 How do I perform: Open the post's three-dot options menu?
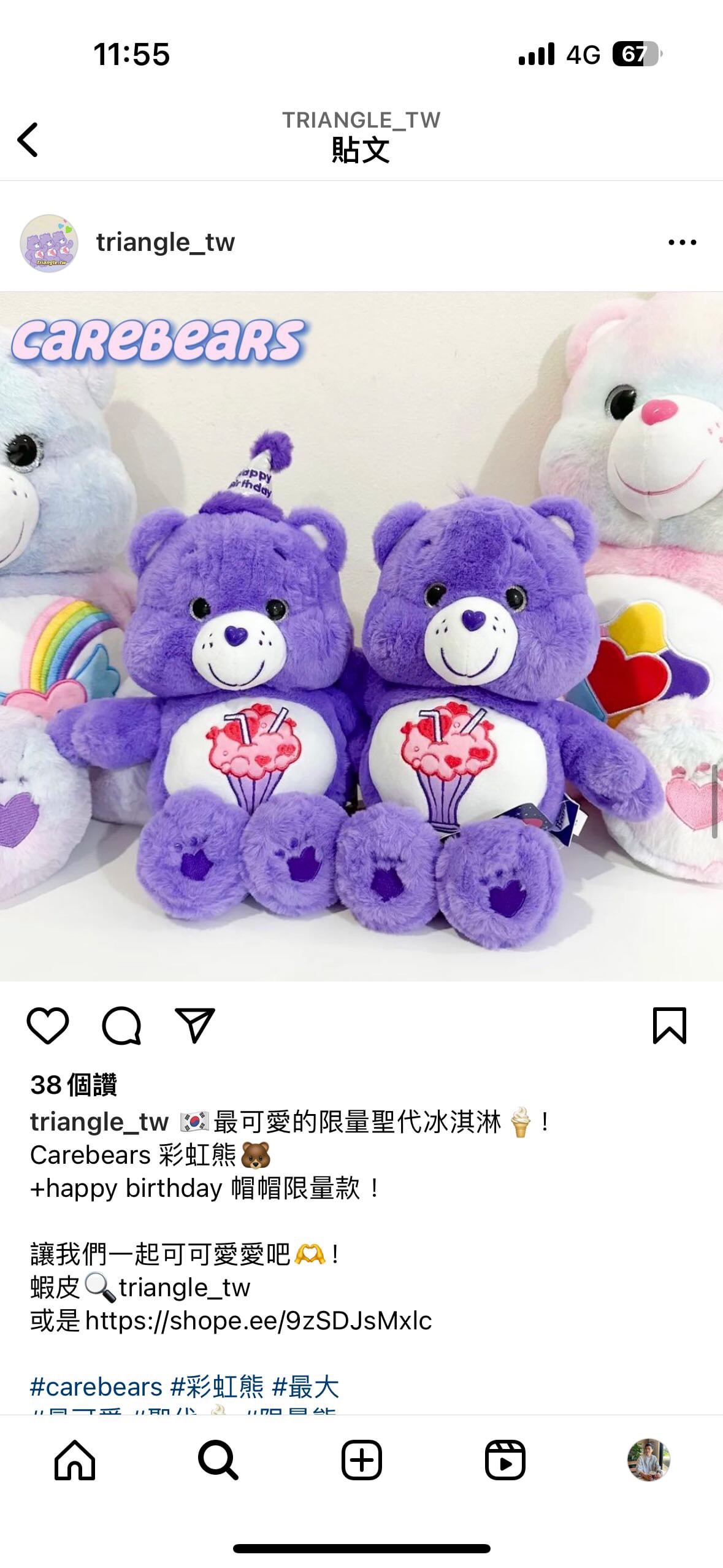click(682, 242)
